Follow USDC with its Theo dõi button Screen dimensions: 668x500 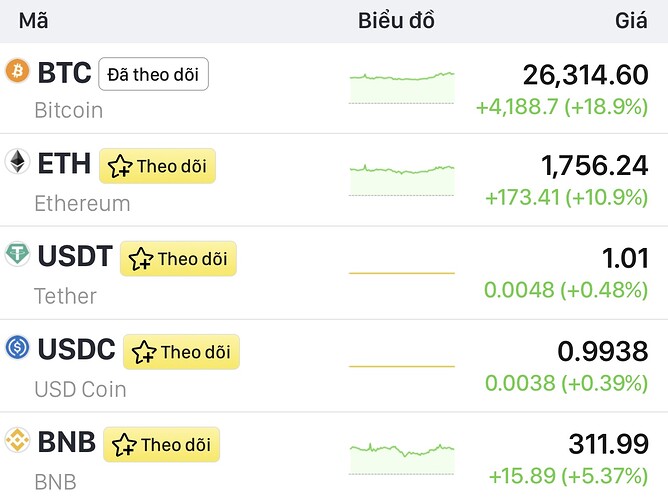[x=182, y=352]
